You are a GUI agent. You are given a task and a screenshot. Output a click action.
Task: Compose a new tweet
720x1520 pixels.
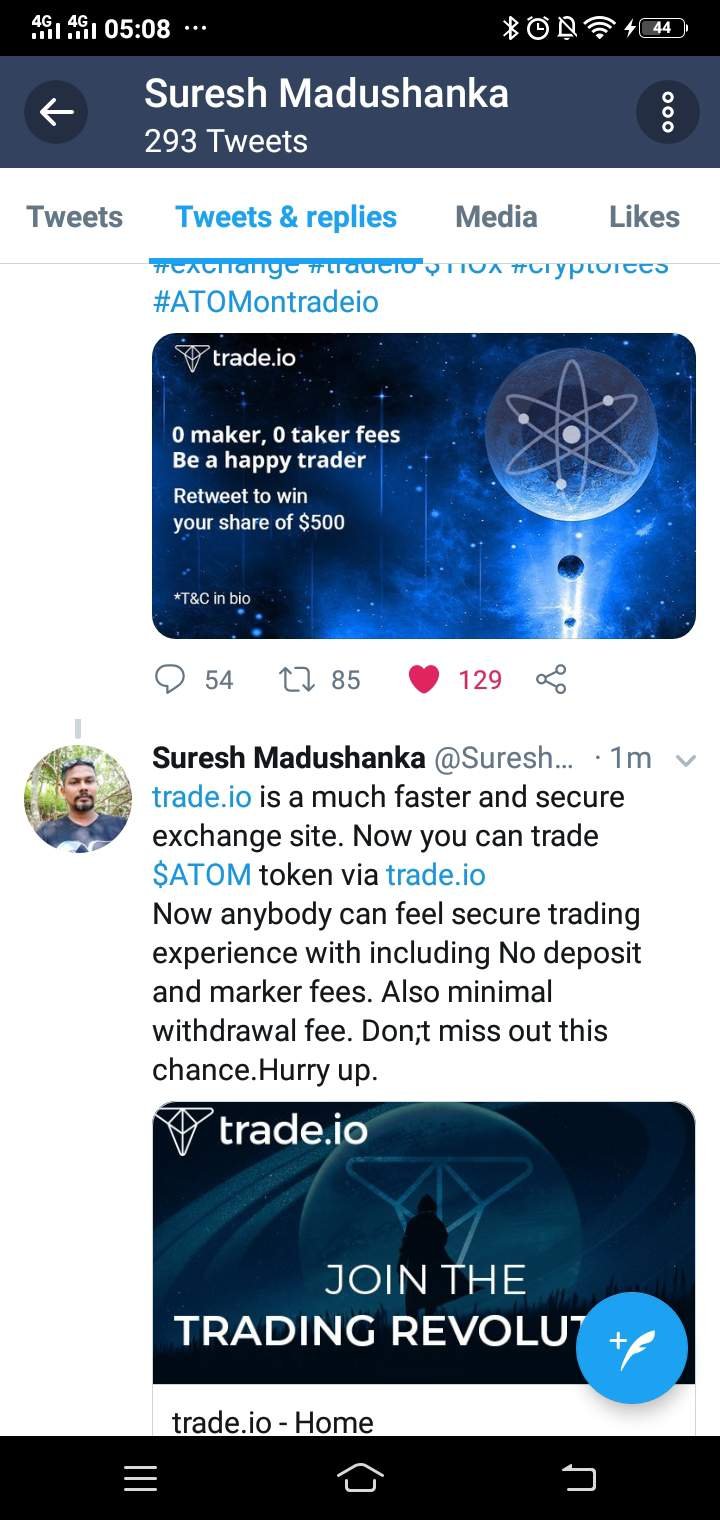coord(632,1348)
